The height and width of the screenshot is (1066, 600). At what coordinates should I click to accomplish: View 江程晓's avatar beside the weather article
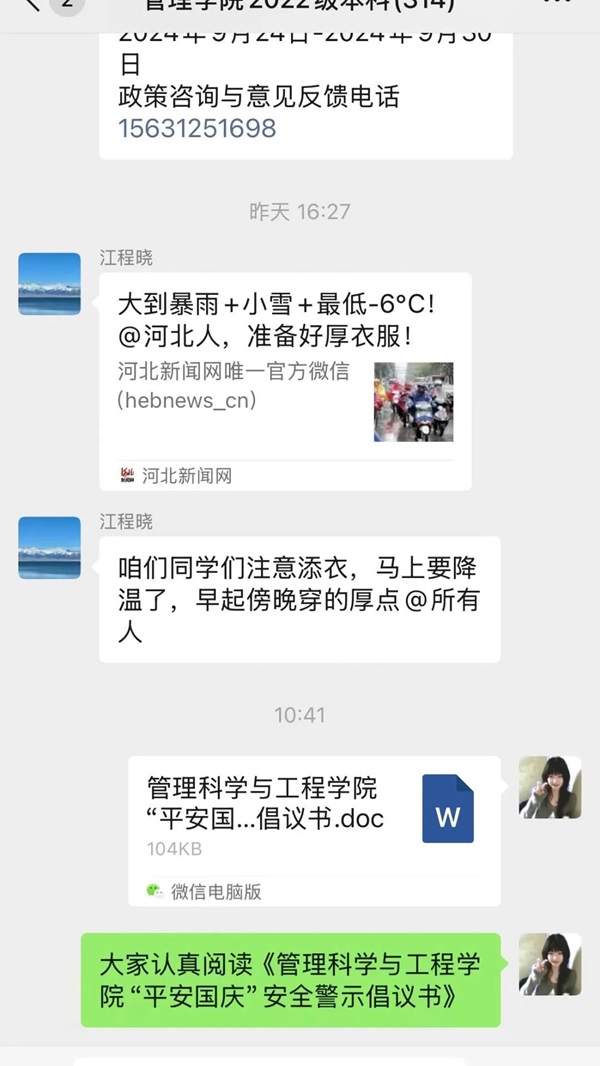50,284
